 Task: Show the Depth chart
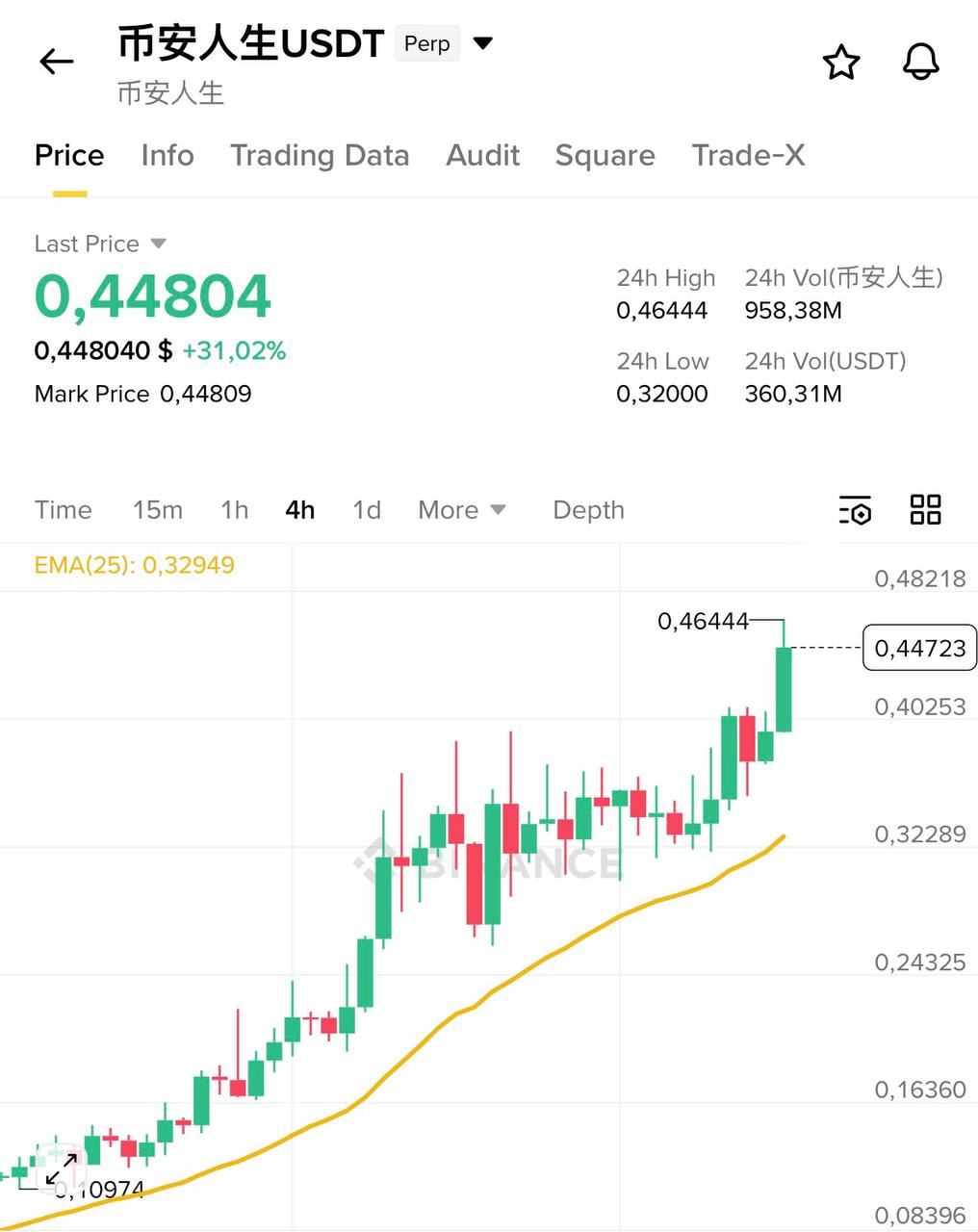click(x=588, y=510)
